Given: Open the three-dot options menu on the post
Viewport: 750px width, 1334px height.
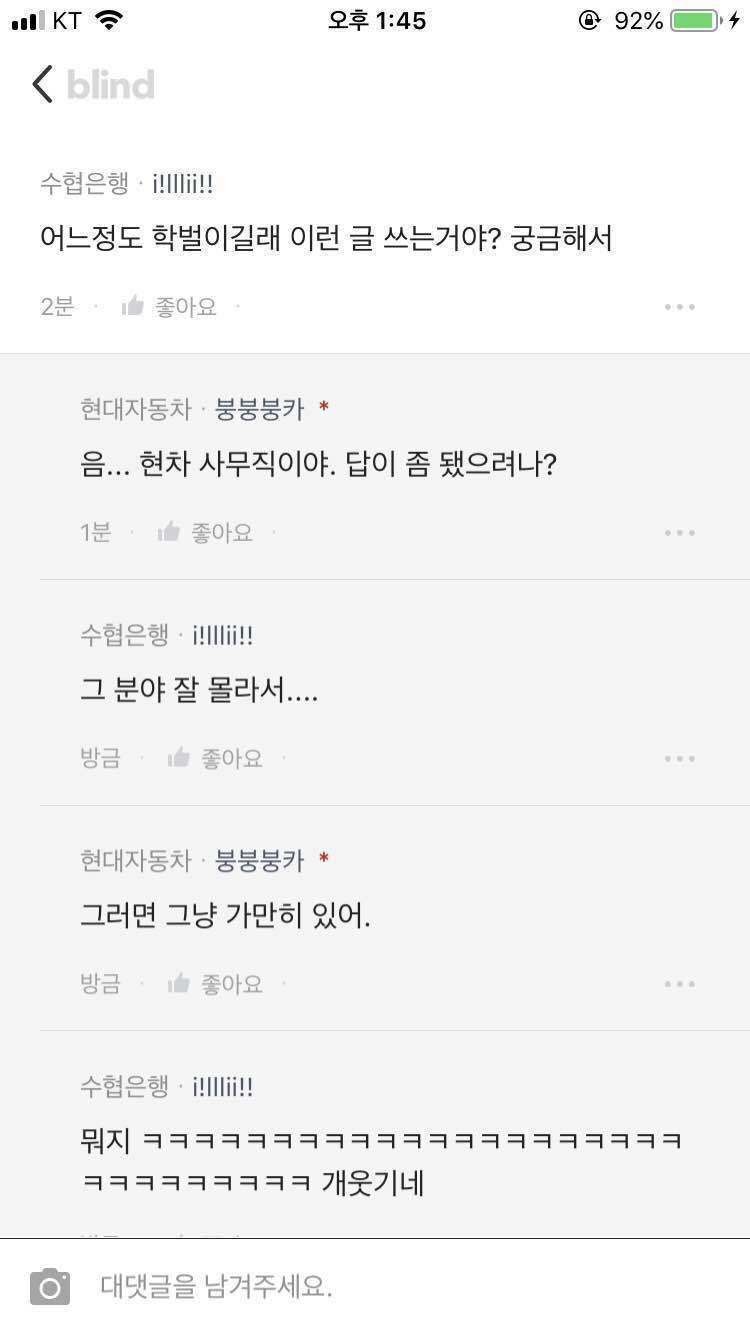Looking at the screenshot, I should (x=680, y=306).
